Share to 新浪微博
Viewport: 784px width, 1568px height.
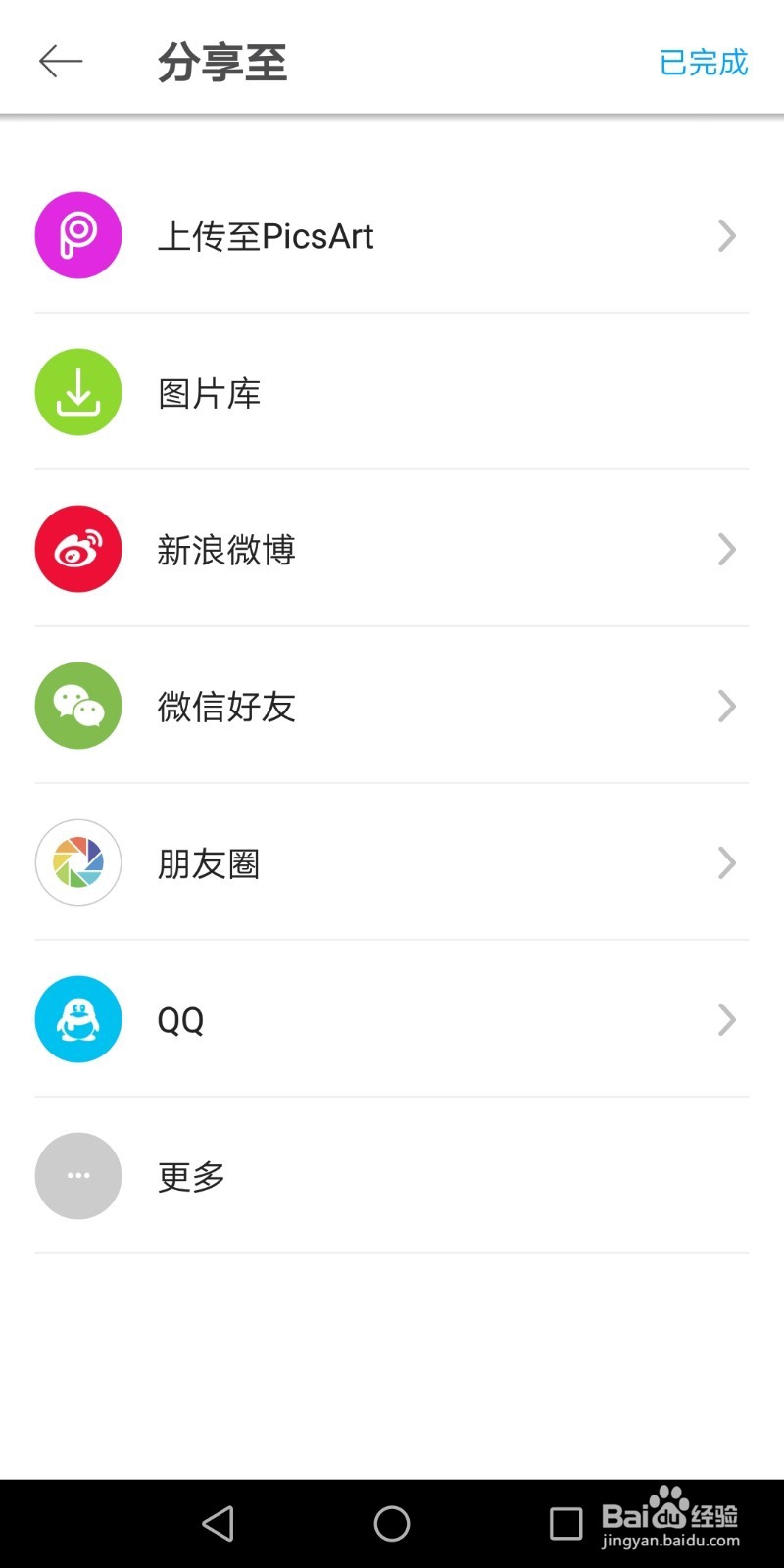pos(392,550)
